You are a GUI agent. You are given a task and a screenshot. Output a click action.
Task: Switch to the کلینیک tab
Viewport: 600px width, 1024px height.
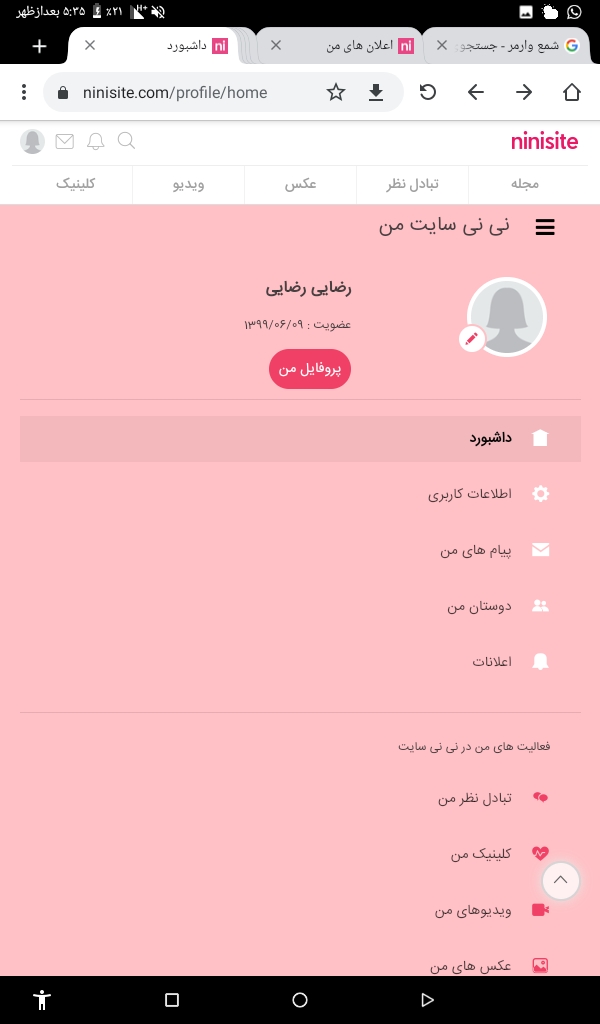pyautogui.click(x=76, y=184)
